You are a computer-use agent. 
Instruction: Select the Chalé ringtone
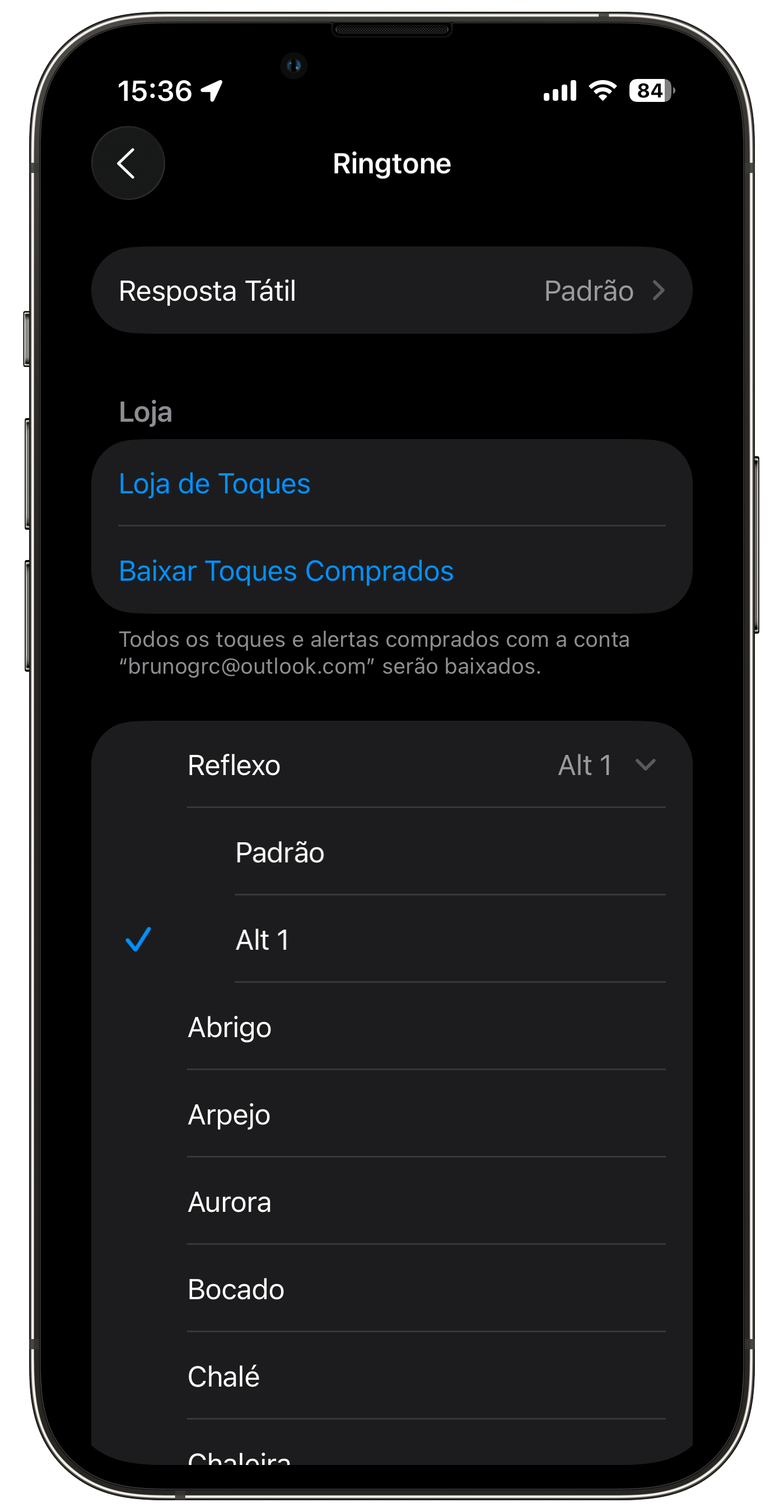(392, 1376)
